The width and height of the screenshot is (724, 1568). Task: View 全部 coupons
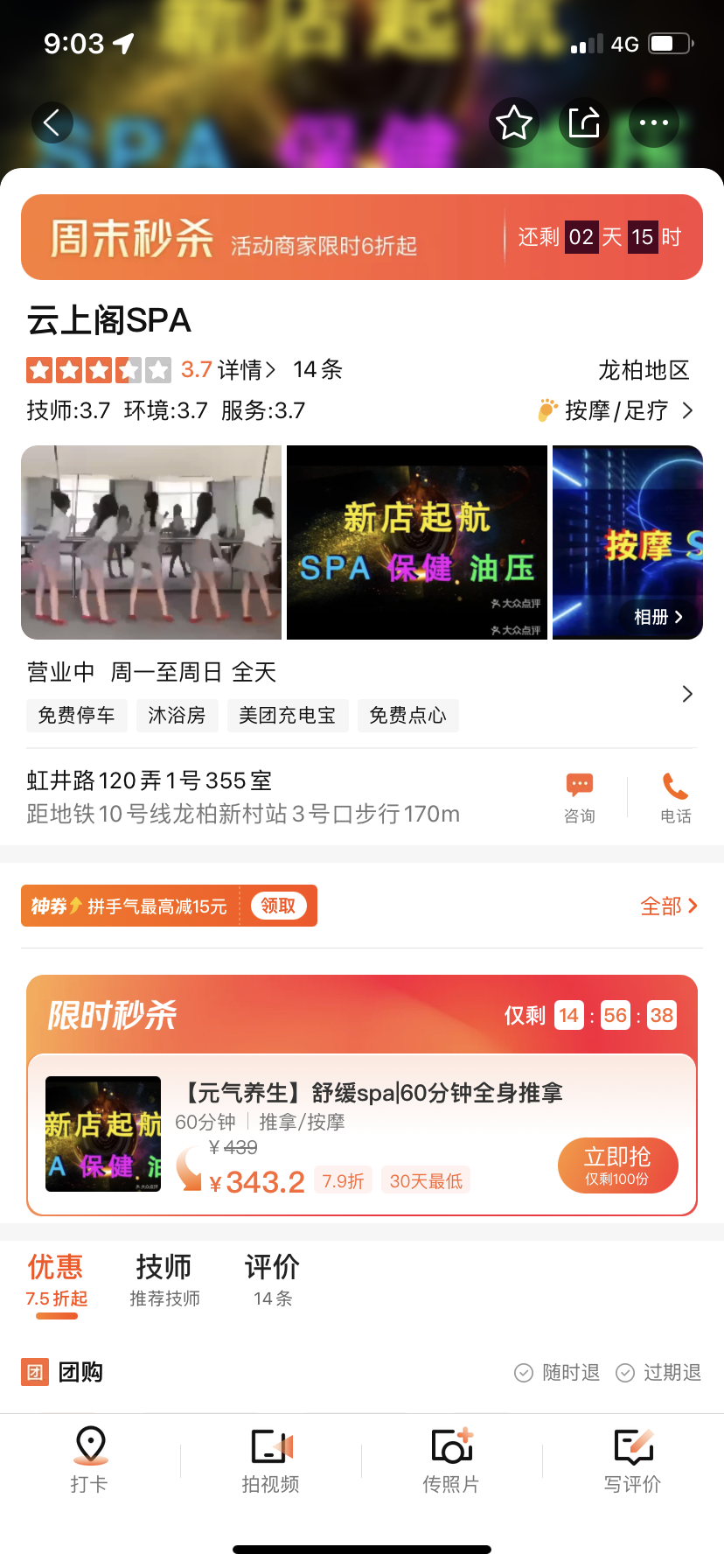coord(668,906)
